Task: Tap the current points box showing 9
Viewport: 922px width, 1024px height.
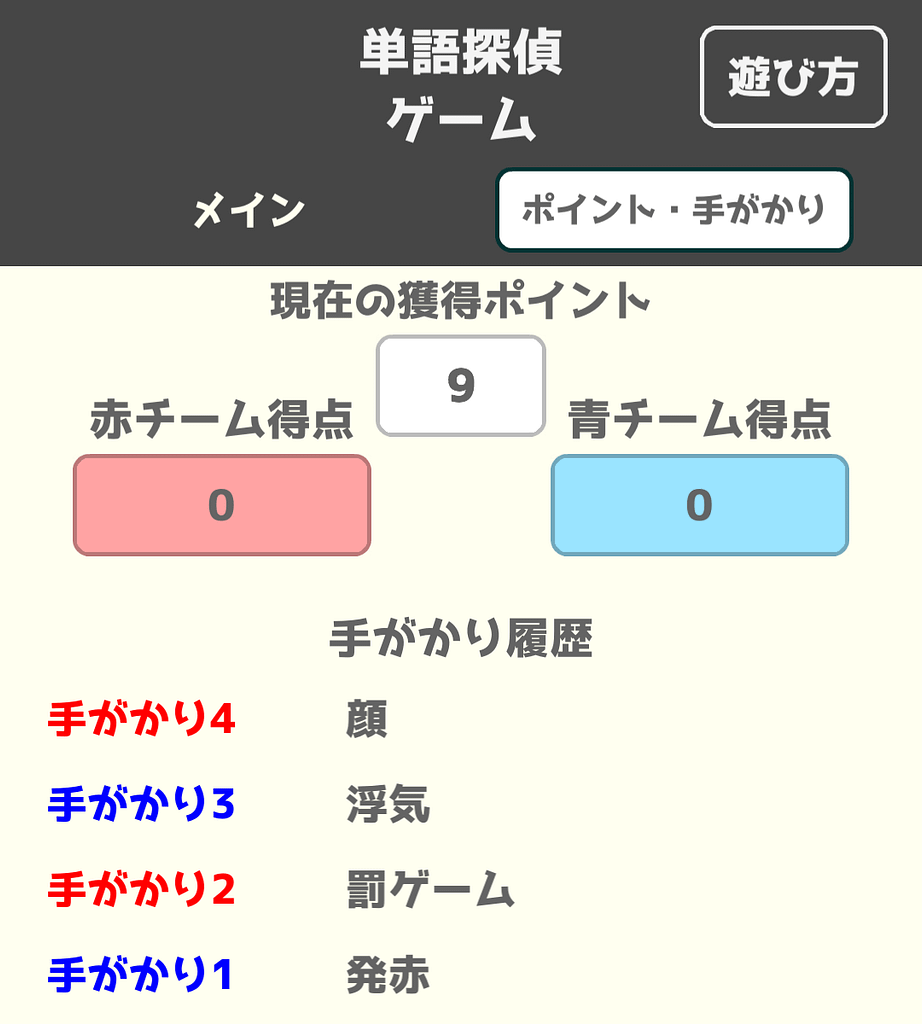Action: pos(460,386)
